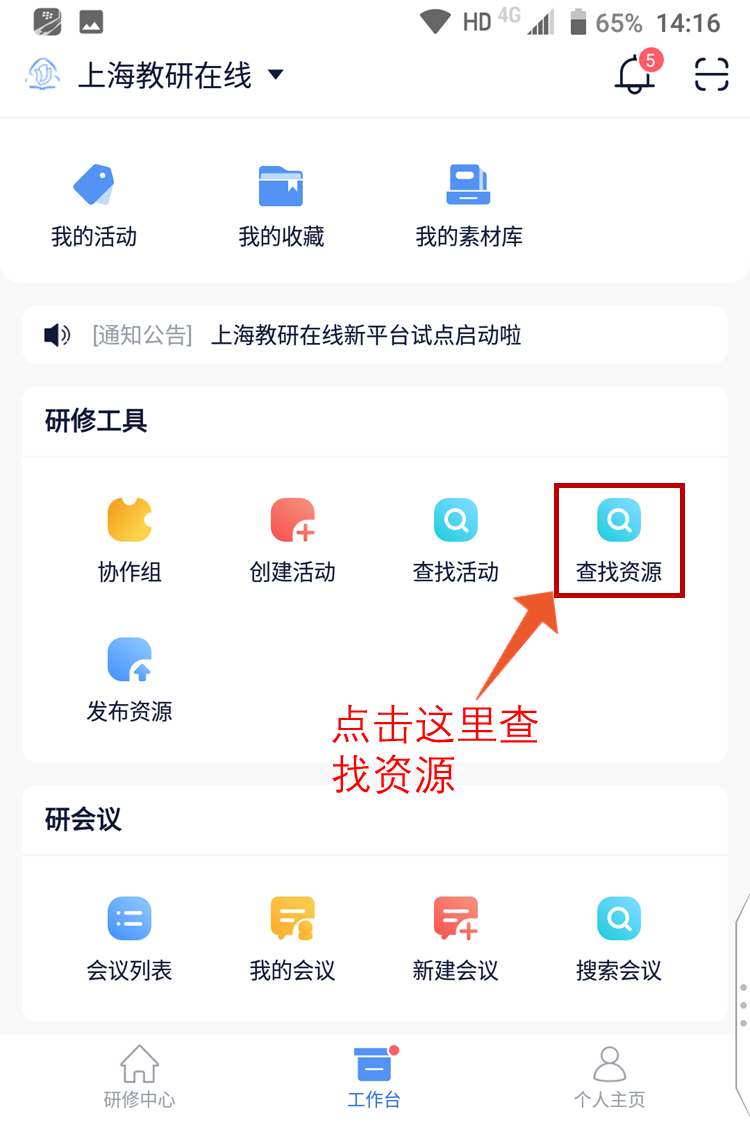
Task: Open 协作组 tool
Action: click(130, 541)
